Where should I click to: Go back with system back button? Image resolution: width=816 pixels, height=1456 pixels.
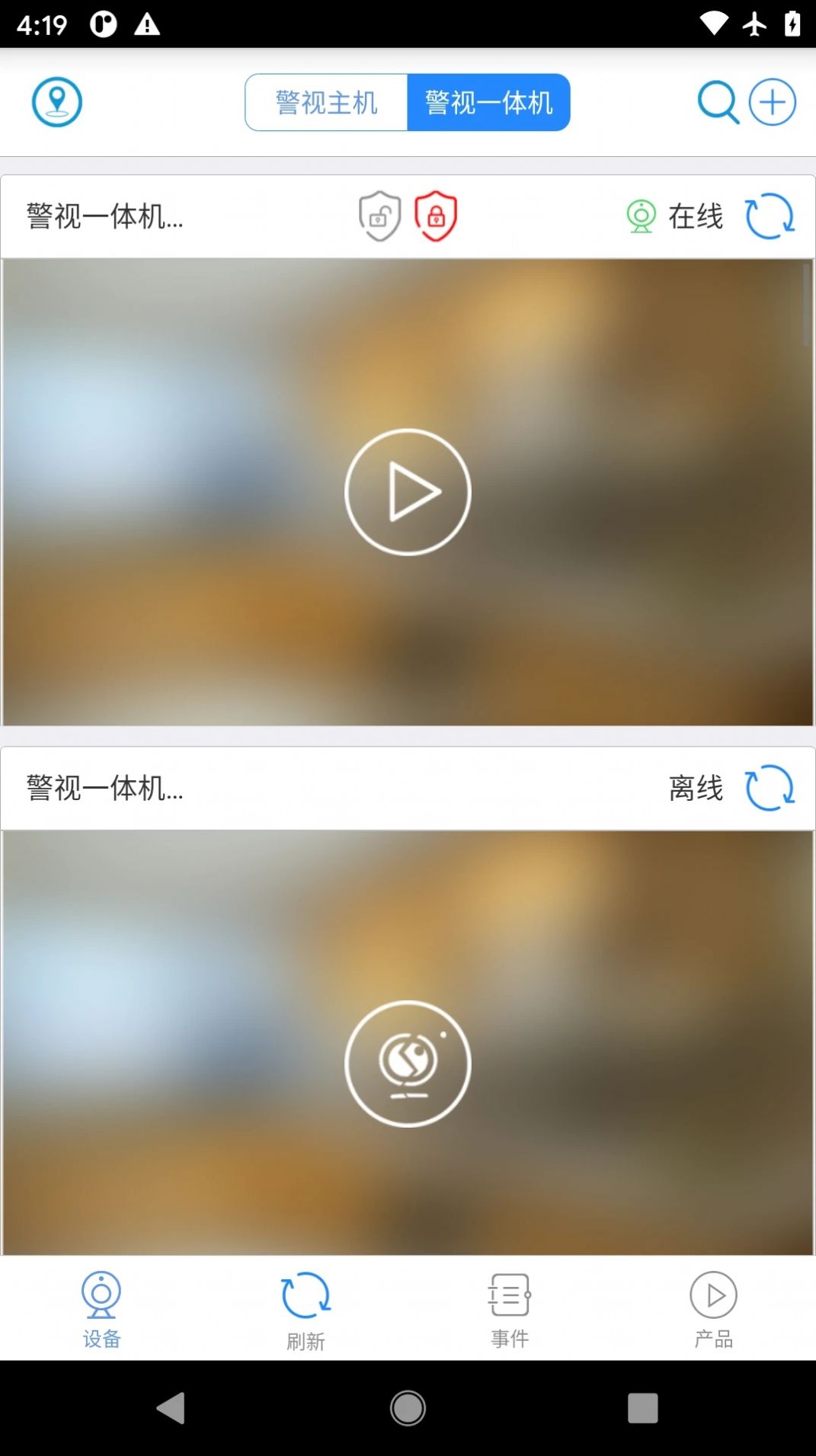click(171, 1408)
